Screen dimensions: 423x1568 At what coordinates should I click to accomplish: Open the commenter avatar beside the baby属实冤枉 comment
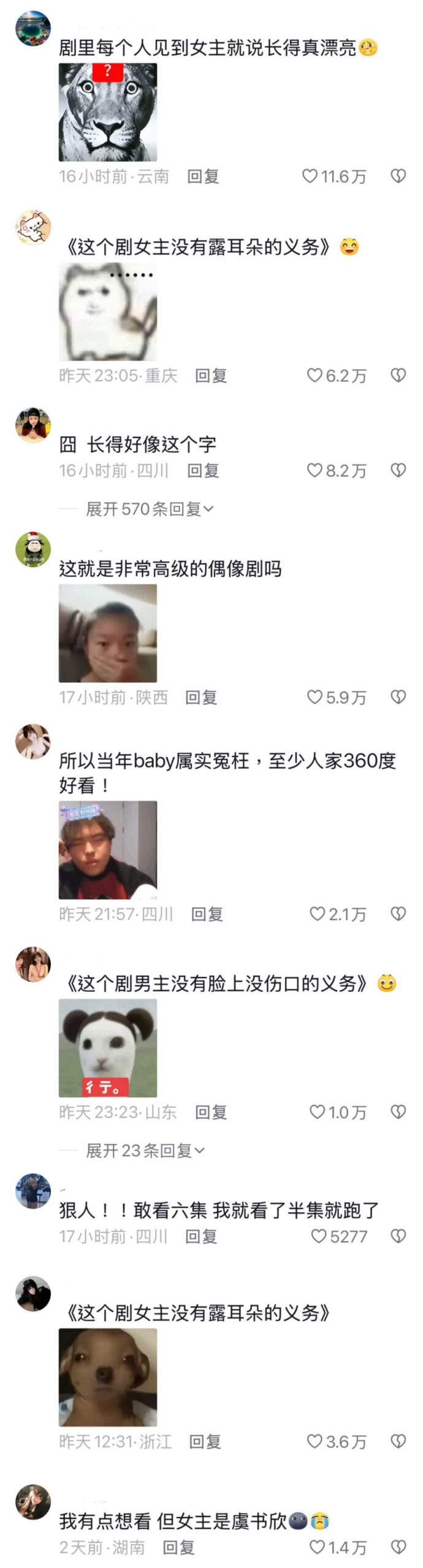coord(32,742)
